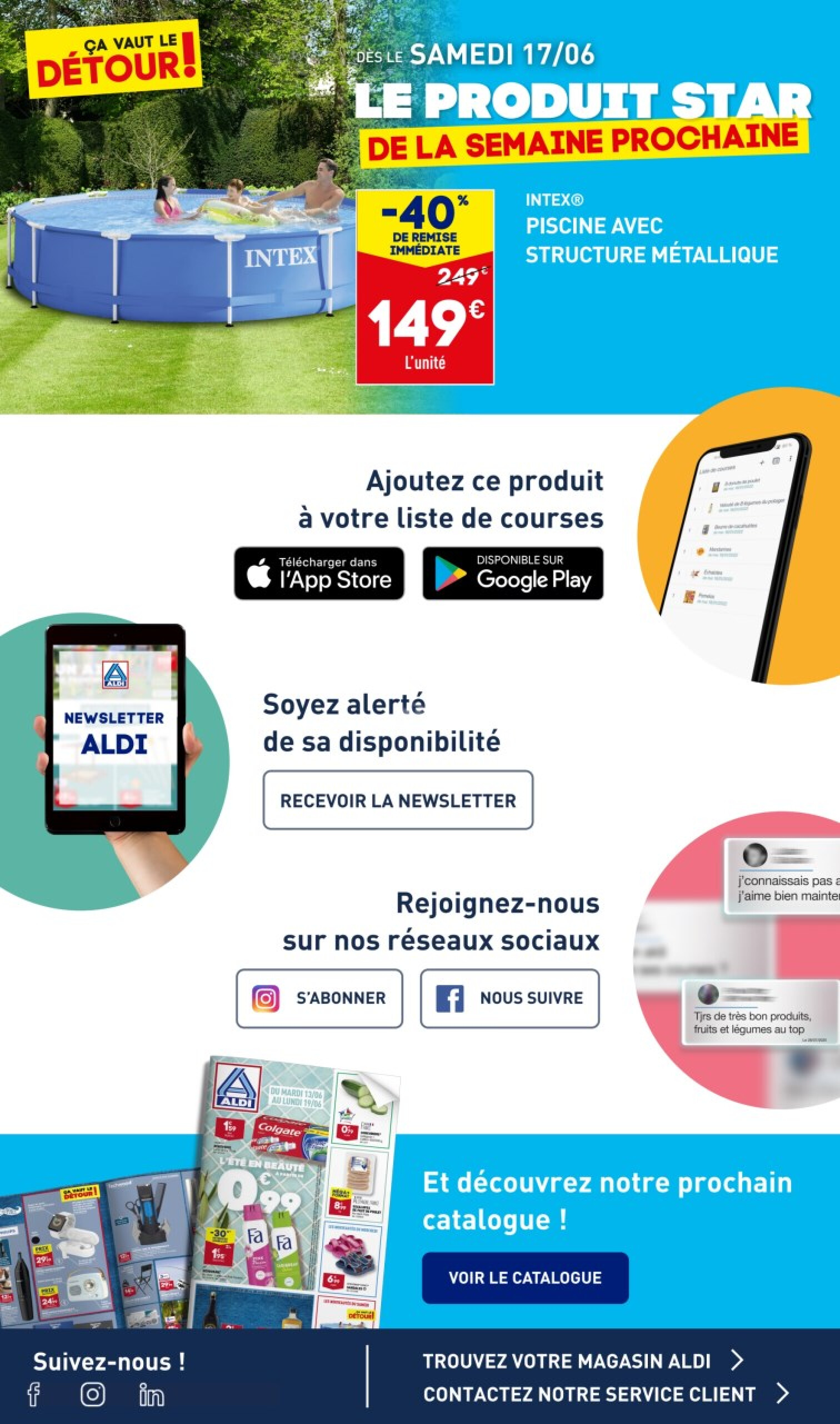The width and height of the screenshot is (840, 1424).
Task: Open the Intex pool product banner
Action: pyautogui.click(x=420, y=207)
